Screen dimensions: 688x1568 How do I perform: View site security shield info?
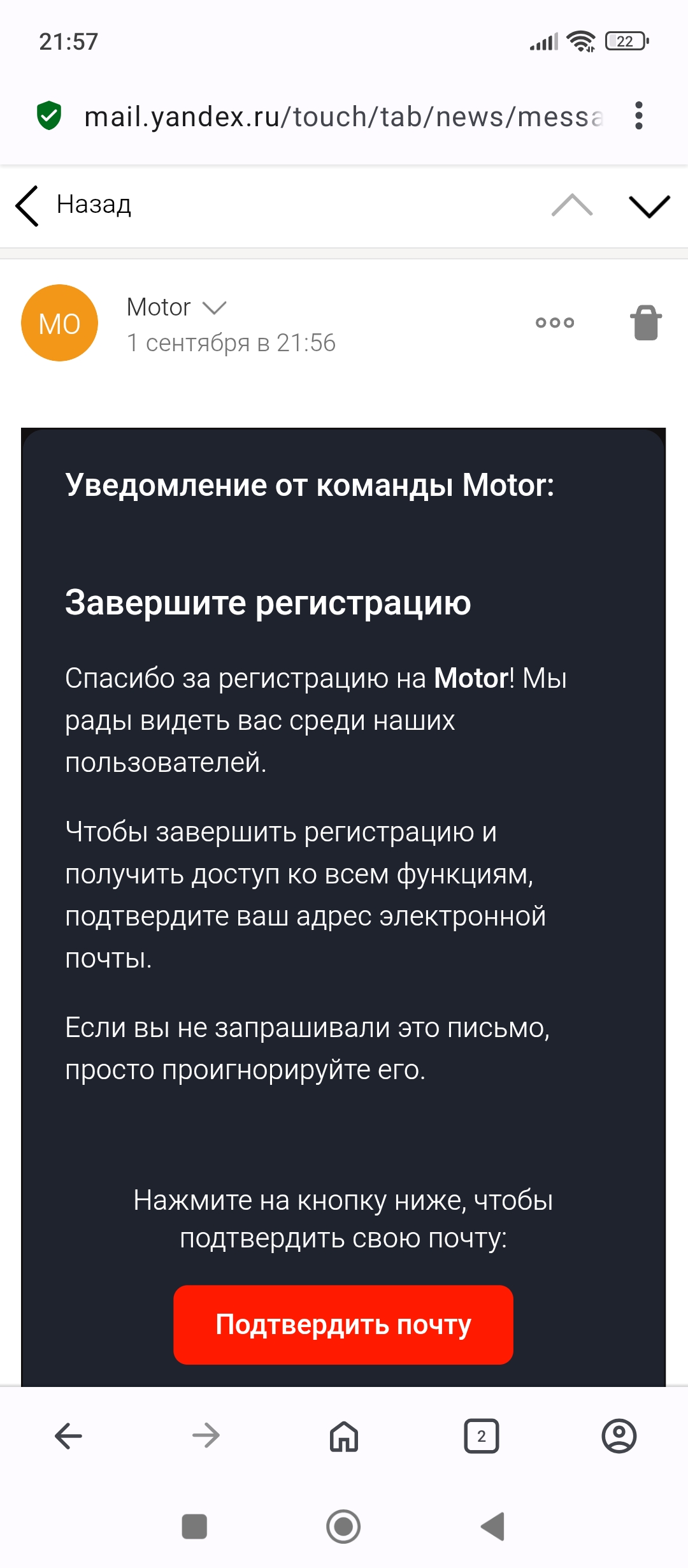[49, 116]
